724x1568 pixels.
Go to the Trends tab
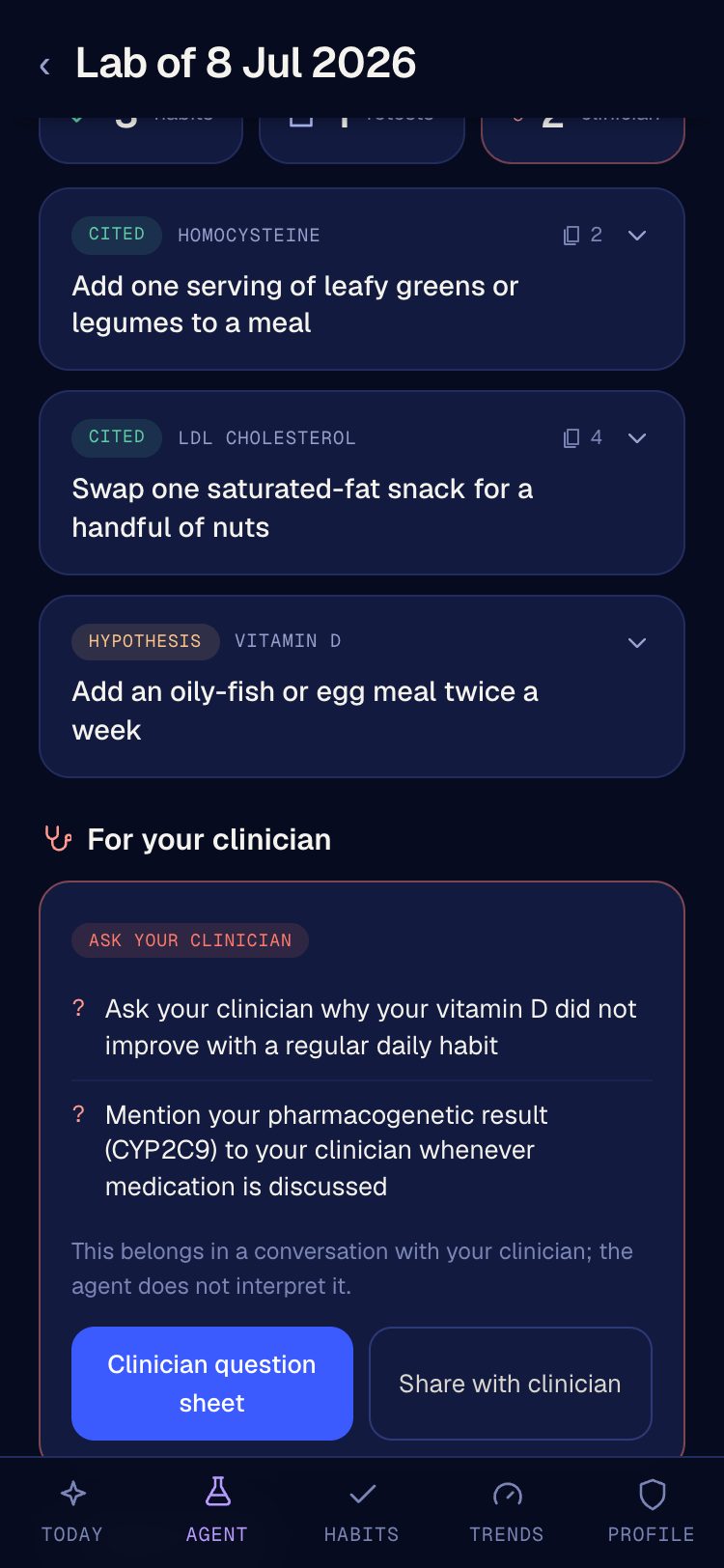tap(507, 1511)
